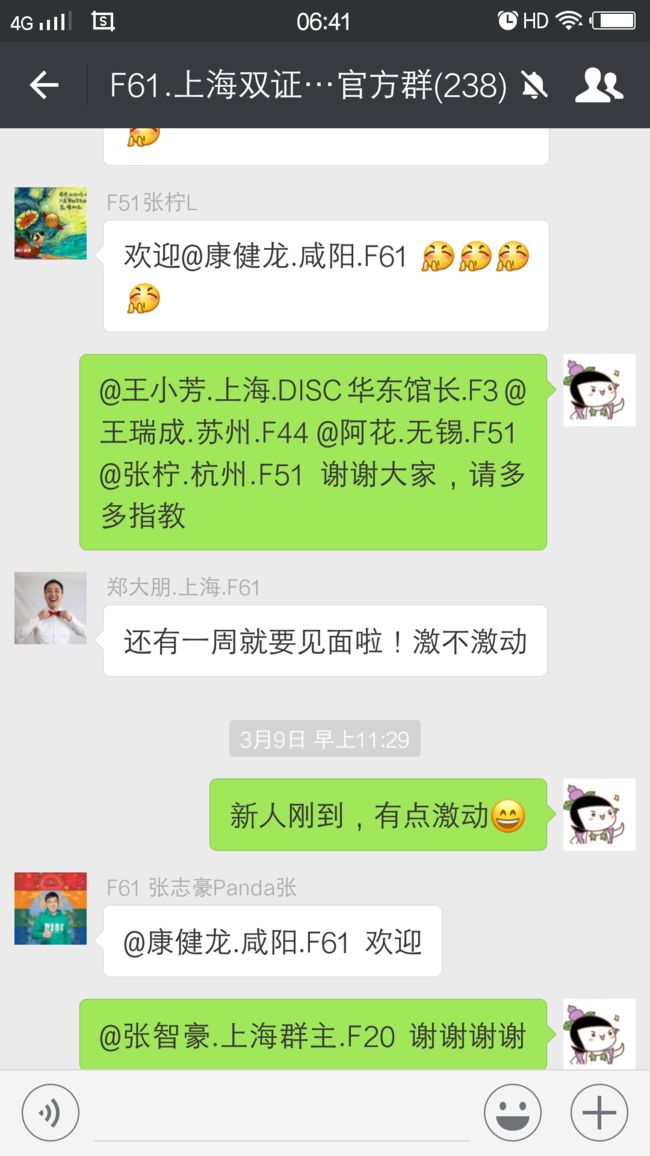This screenshot has height=1156, width=650.
Task: Open F61 张志豪Panda张's avatar
Action: point(50,908)
